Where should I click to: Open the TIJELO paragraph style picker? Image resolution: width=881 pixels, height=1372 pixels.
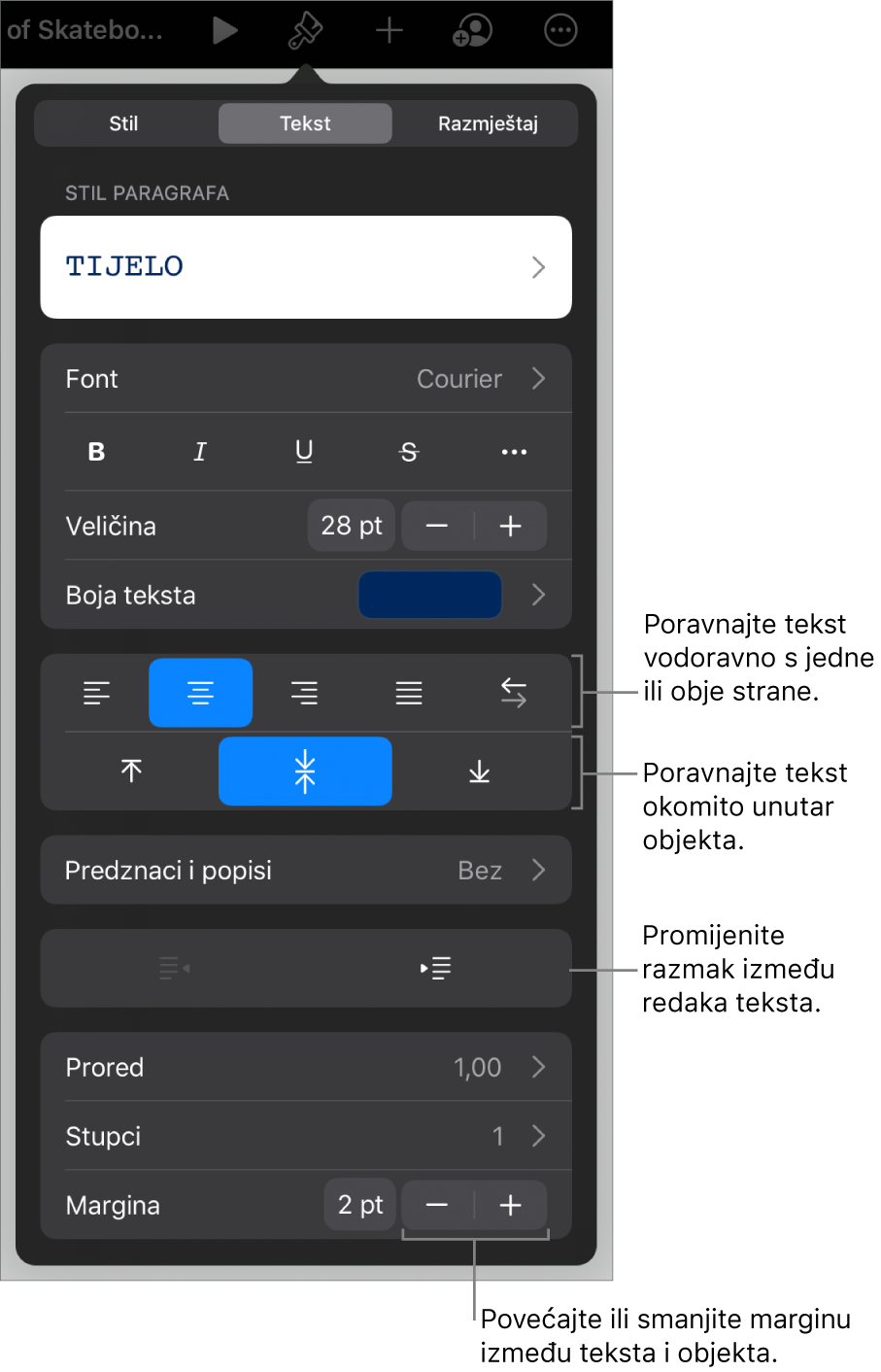pyautogui.click(x=305, y=267)
